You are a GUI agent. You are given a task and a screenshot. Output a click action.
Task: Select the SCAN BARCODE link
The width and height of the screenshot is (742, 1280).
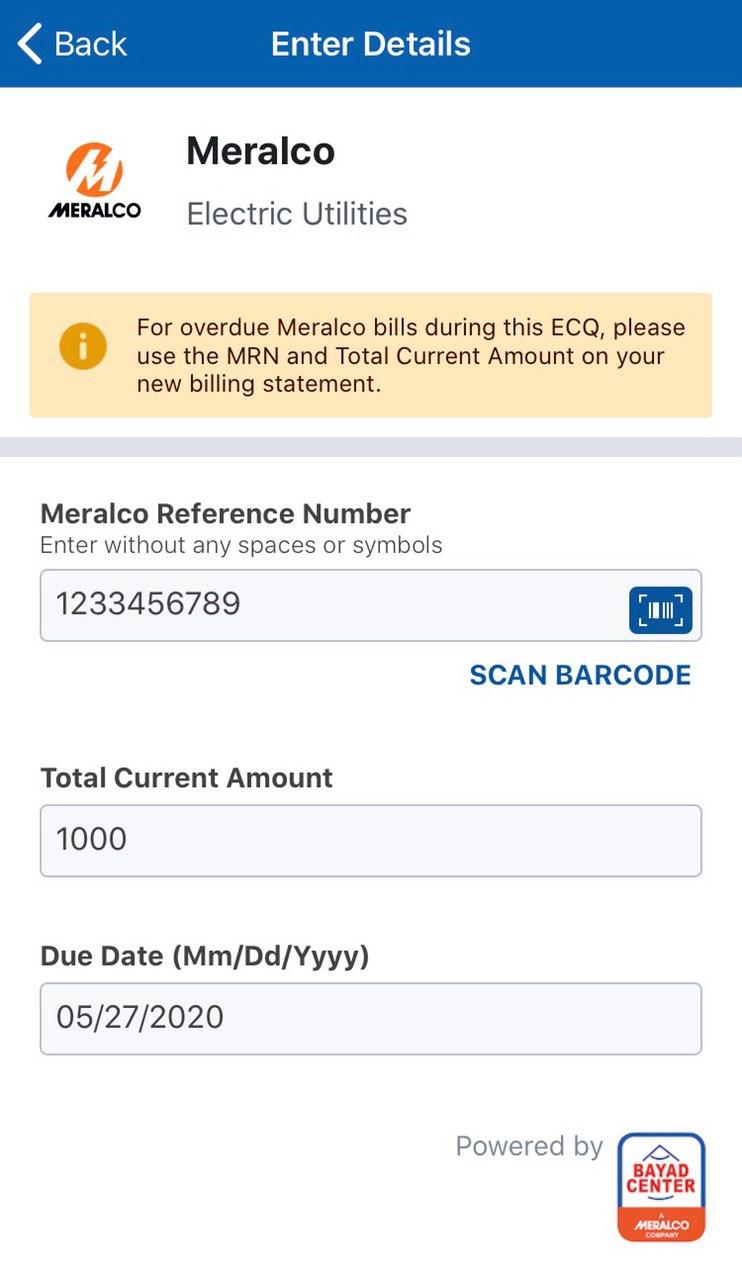[580, 676]
